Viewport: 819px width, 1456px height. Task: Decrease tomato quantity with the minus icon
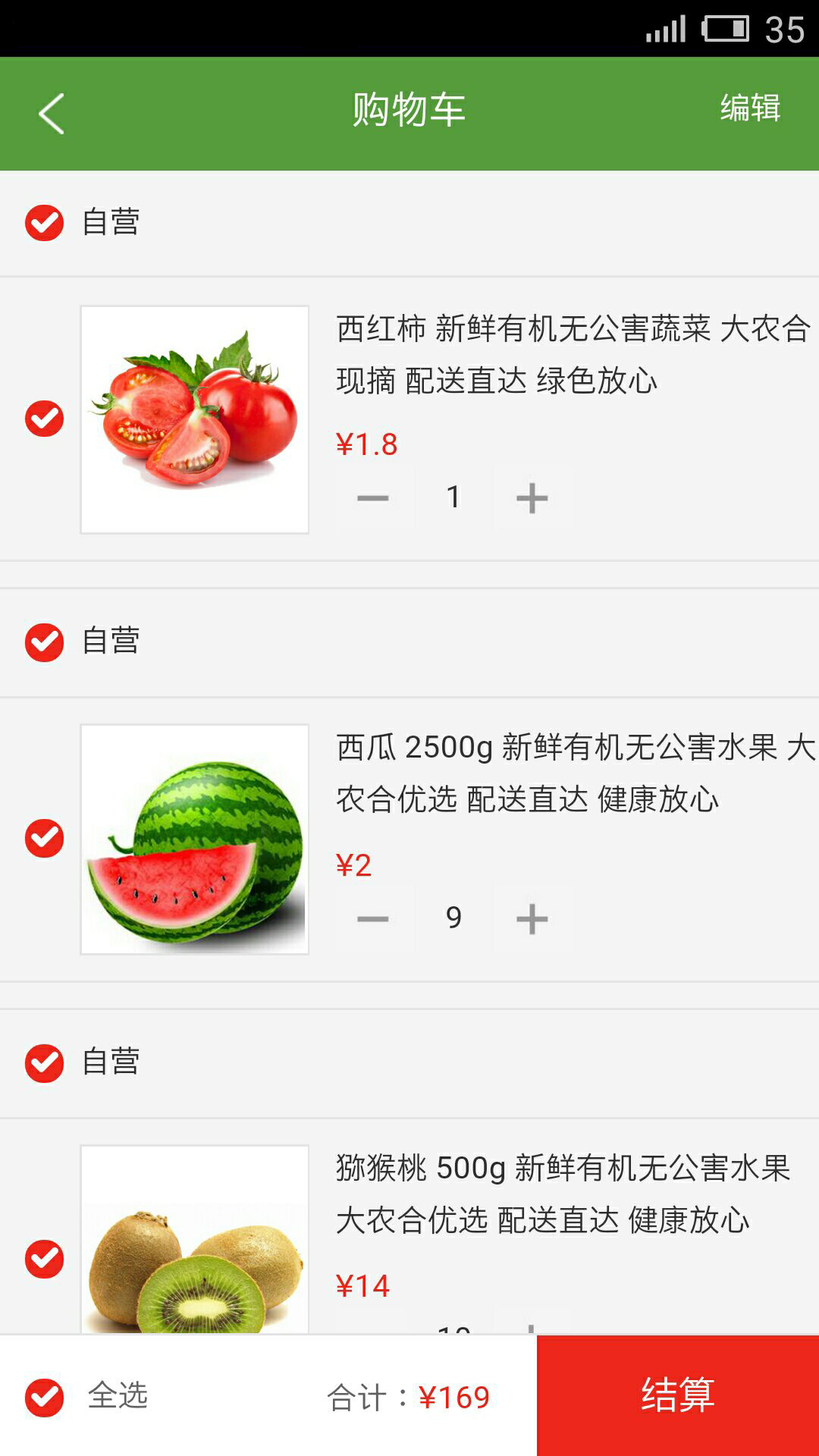[x=372, y=497]
